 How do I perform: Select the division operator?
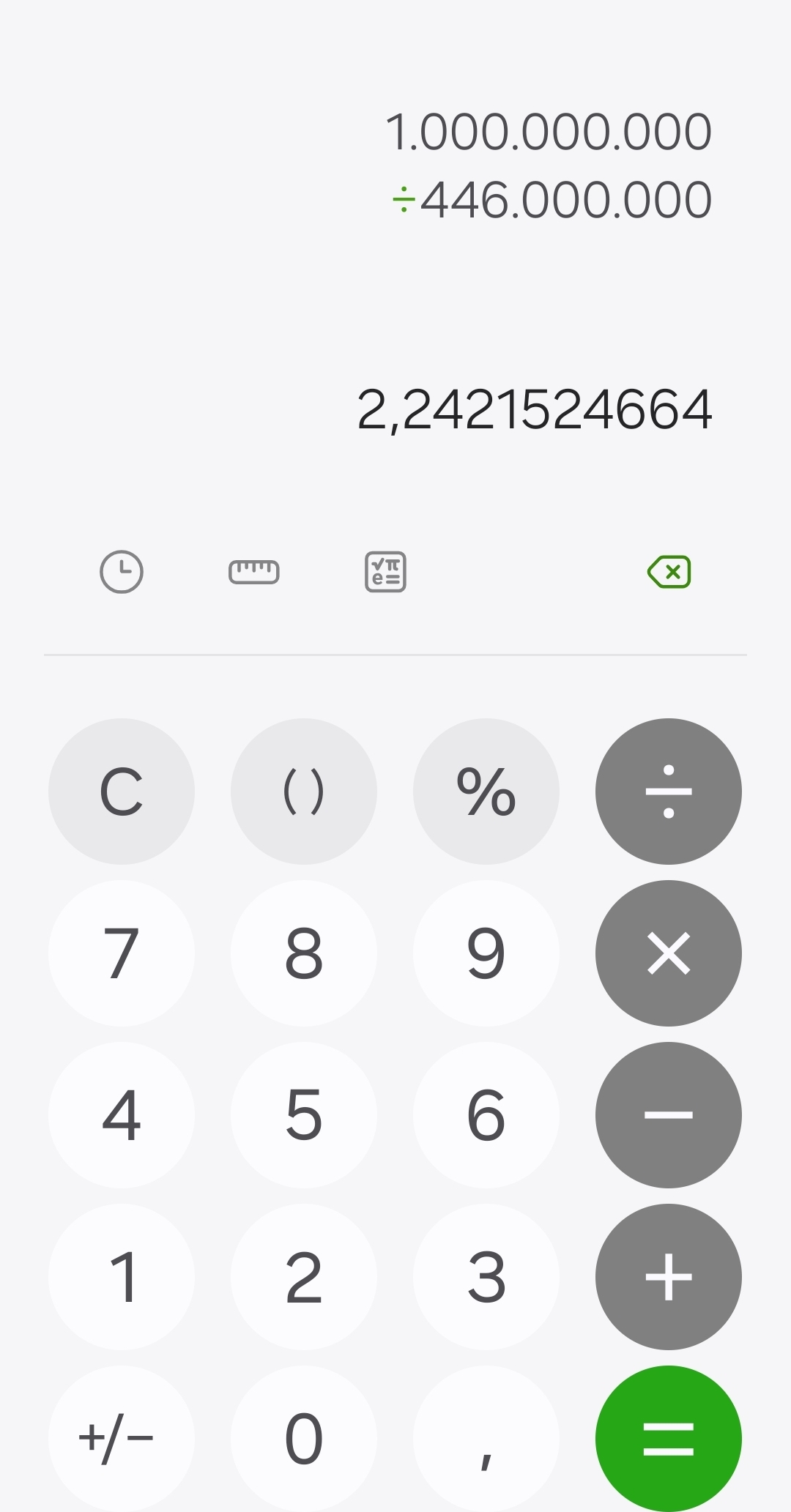tap(669, 792)
